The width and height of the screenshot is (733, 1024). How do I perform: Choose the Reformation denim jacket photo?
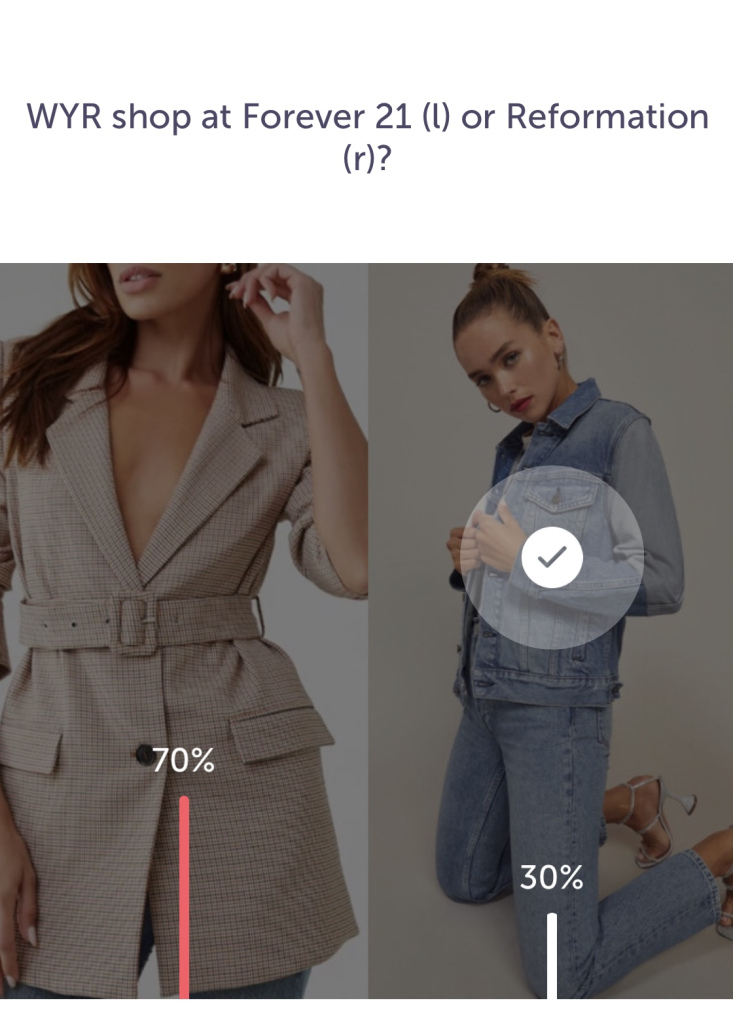pos(551,558)
